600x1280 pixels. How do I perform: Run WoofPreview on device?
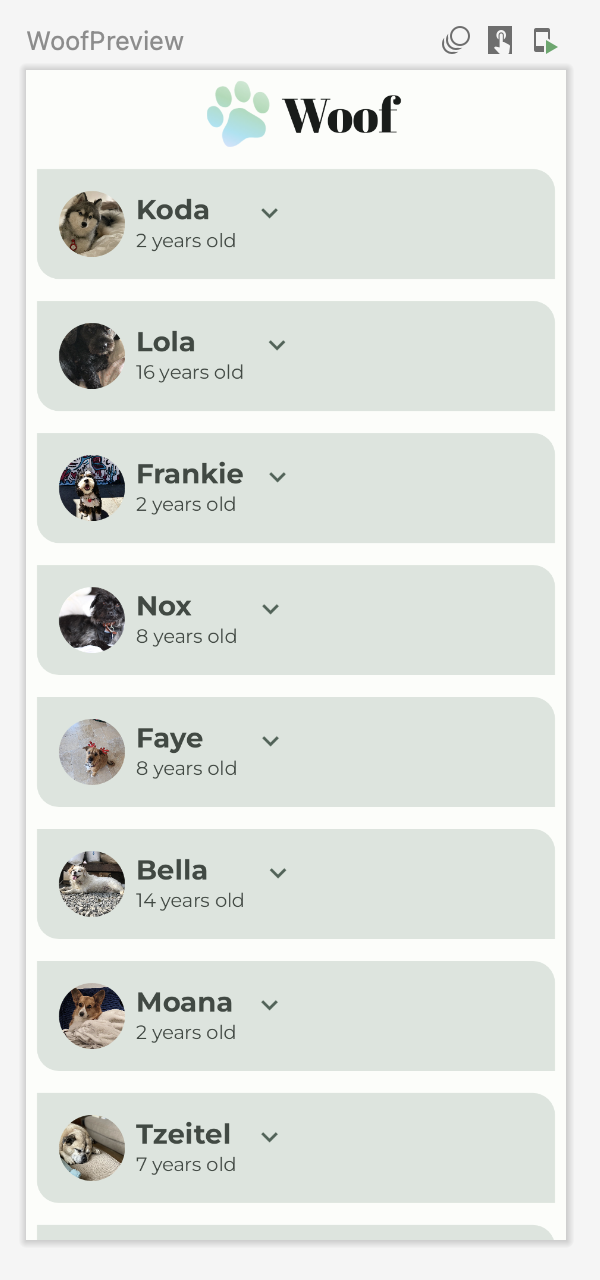pos(545,41)
